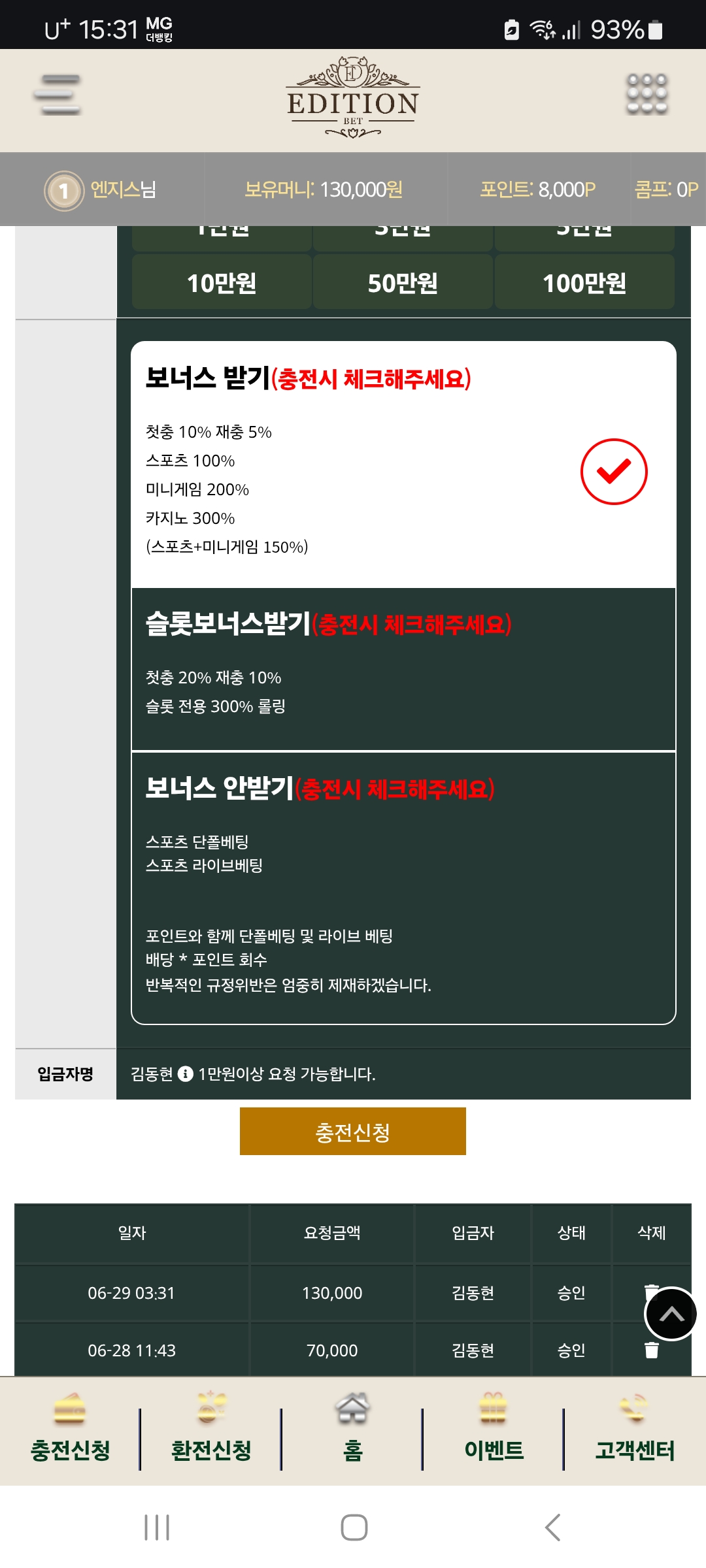Screen dimensions: 706x1568
Task: Choose the 50만원 amount button
Action: [x=403, y=283]
